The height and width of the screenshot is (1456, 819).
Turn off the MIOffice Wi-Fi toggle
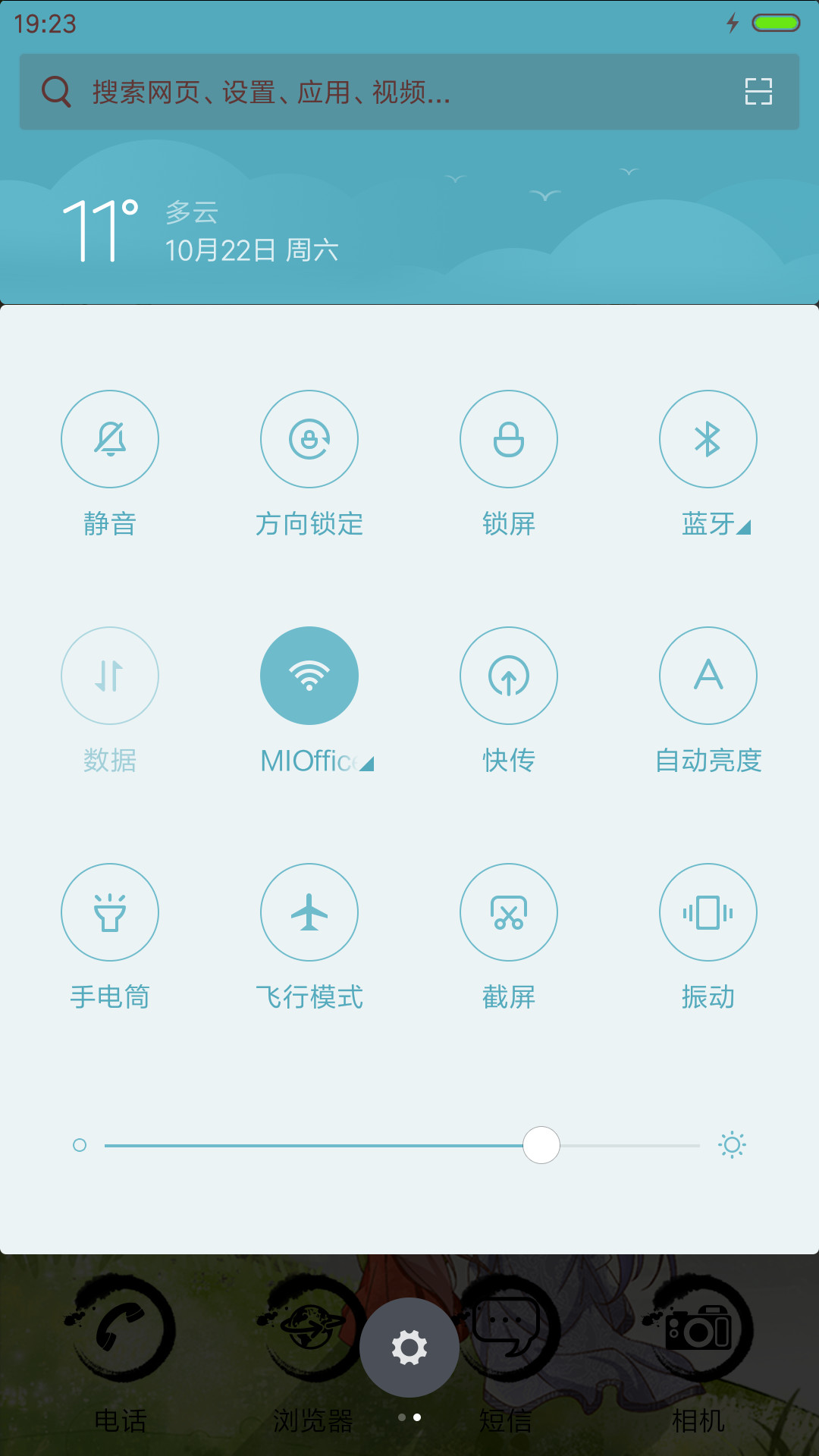[309, 676]
